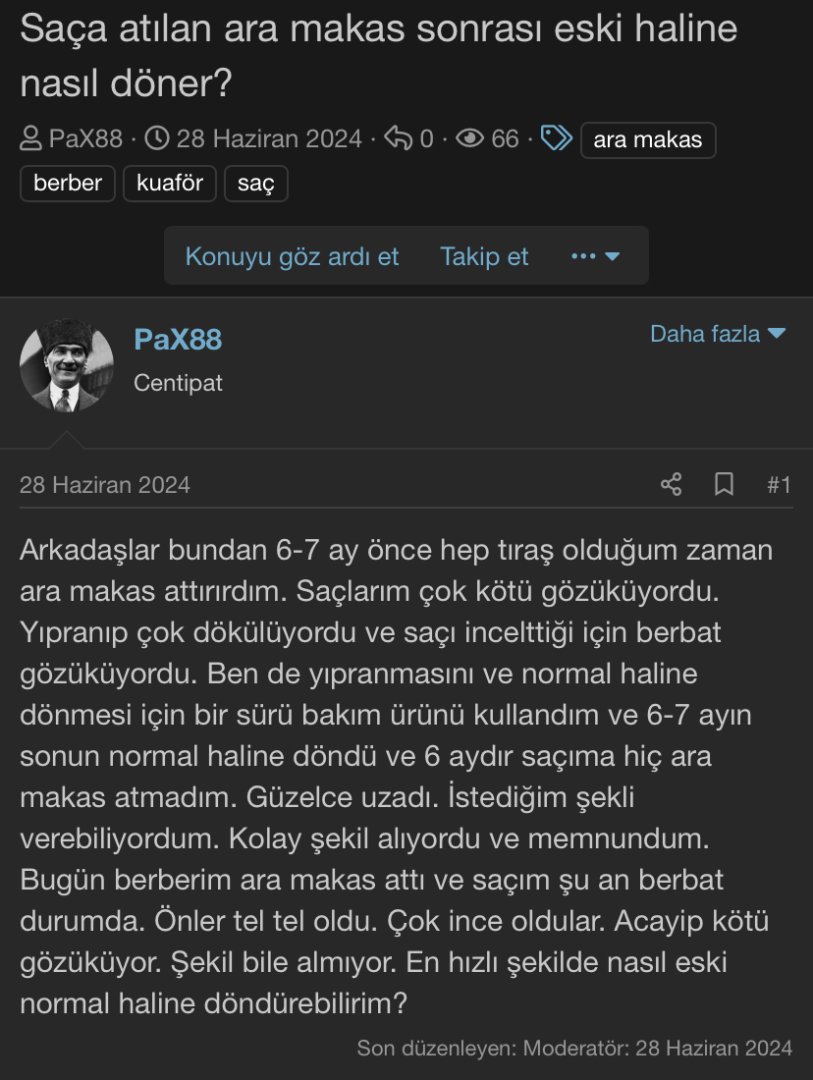Open the 'kuaför' tag
813x1080 pixels.
tap(169, 184)
